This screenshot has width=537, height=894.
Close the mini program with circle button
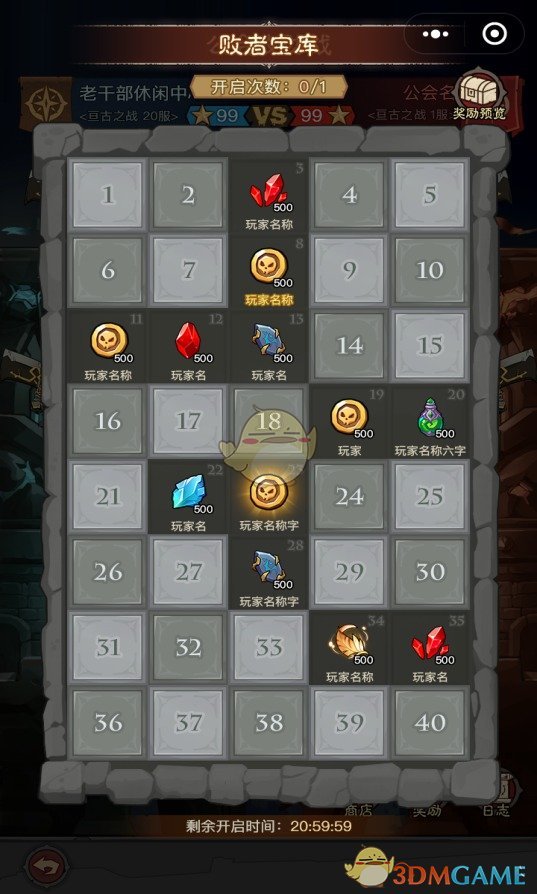[494, 34]
